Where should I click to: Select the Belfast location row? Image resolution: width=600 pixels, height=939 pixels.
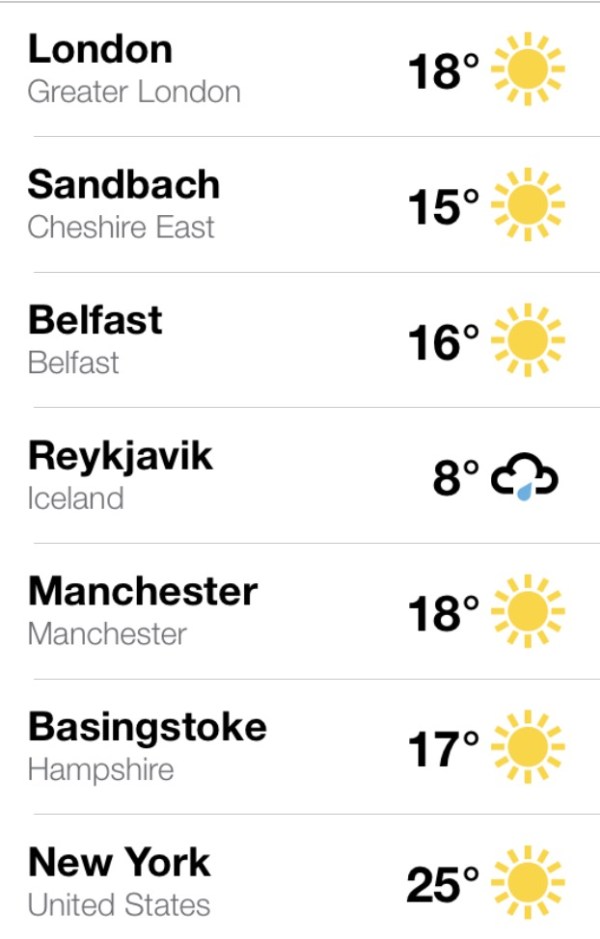(300, 340)
